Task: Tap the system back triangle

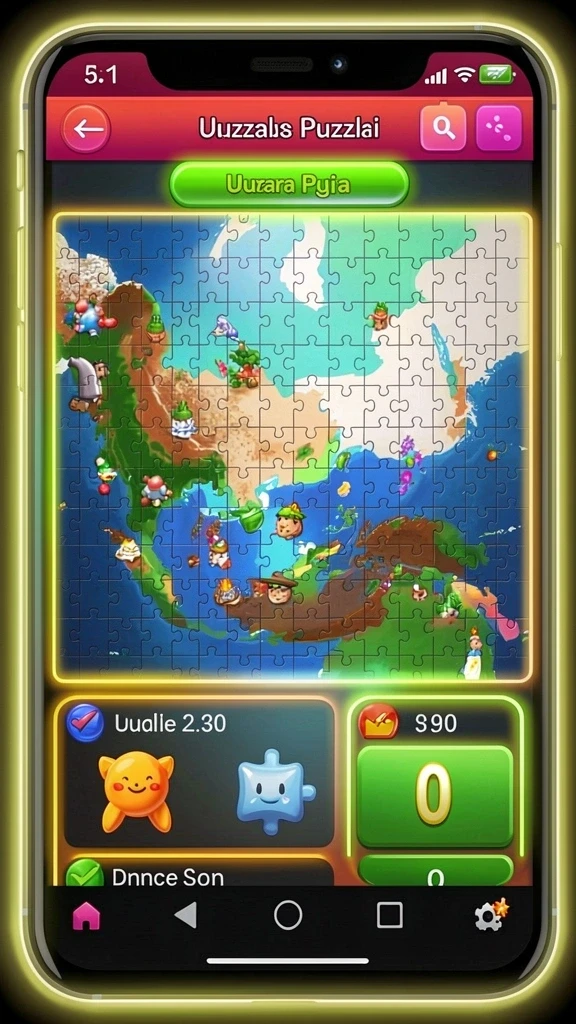Action: point(186,916)
